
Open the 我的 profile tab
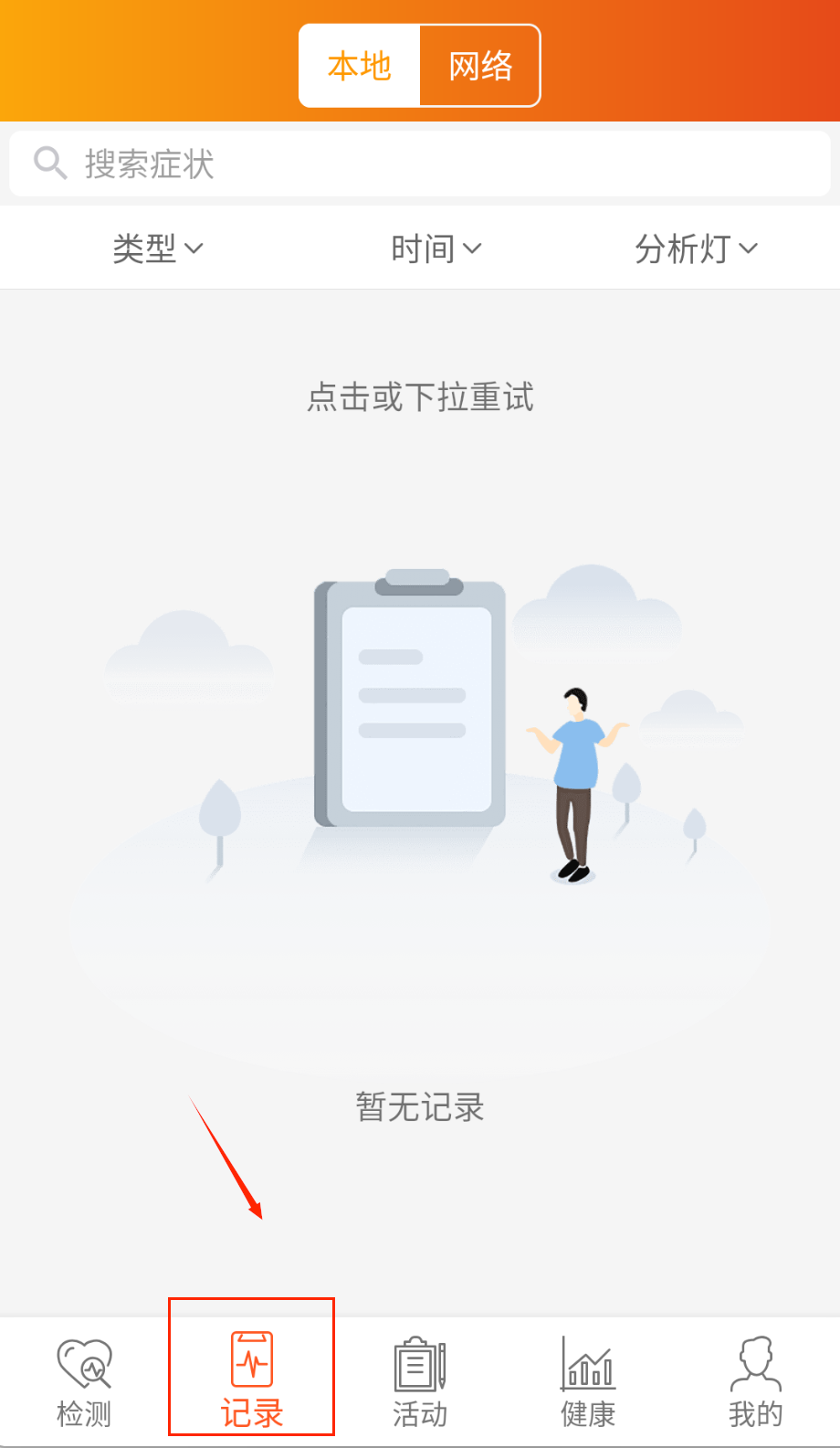[x=755, y=1382]
